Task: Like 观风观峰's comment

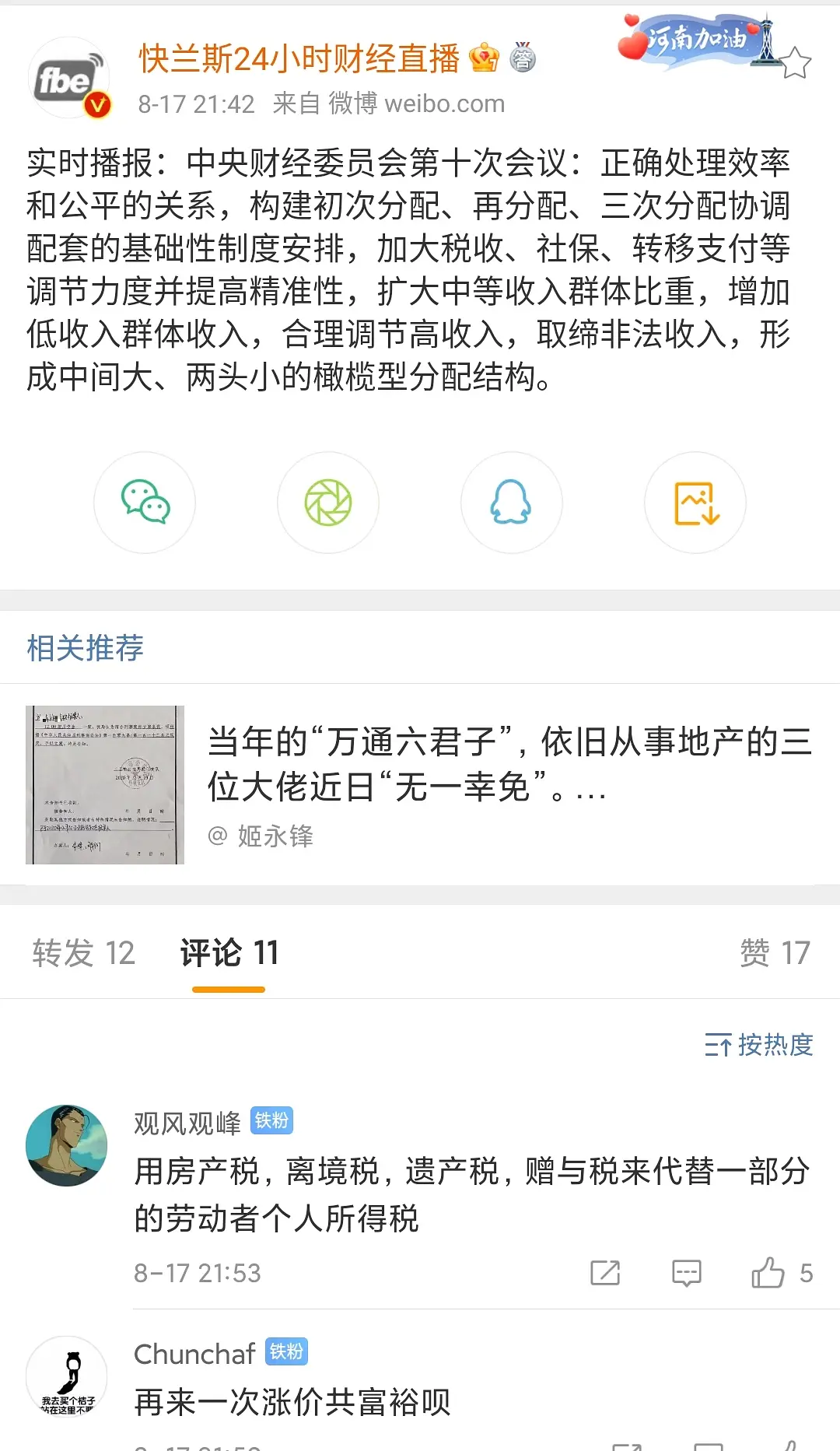Action: (x=768, y=1273)
